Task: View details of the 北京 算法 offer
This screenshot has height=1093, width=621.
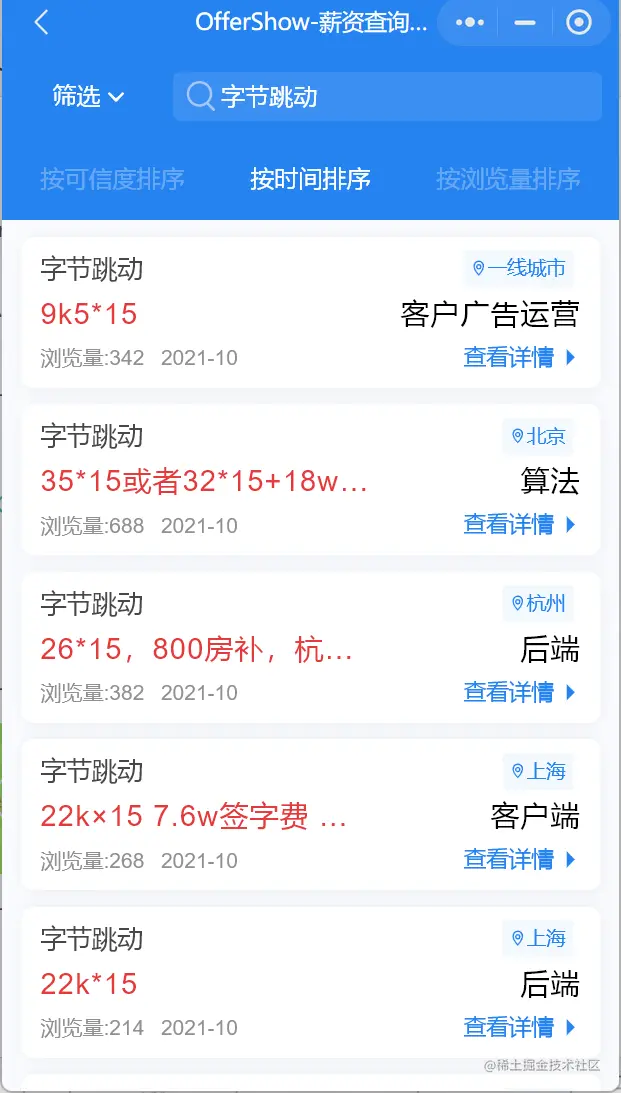Action: [520, 524]
